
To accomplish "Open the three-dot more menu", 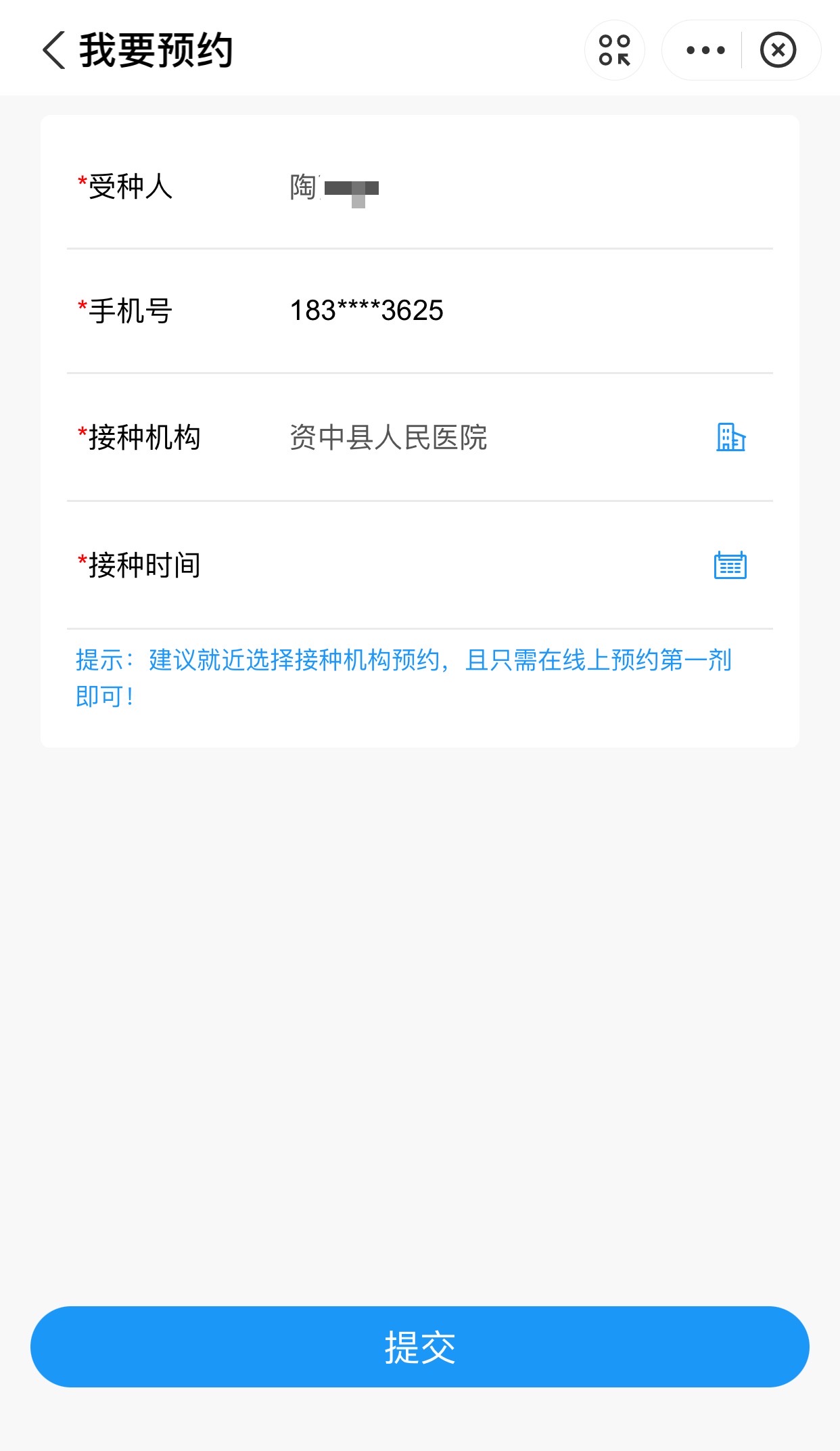I will (x=705, y=50).
